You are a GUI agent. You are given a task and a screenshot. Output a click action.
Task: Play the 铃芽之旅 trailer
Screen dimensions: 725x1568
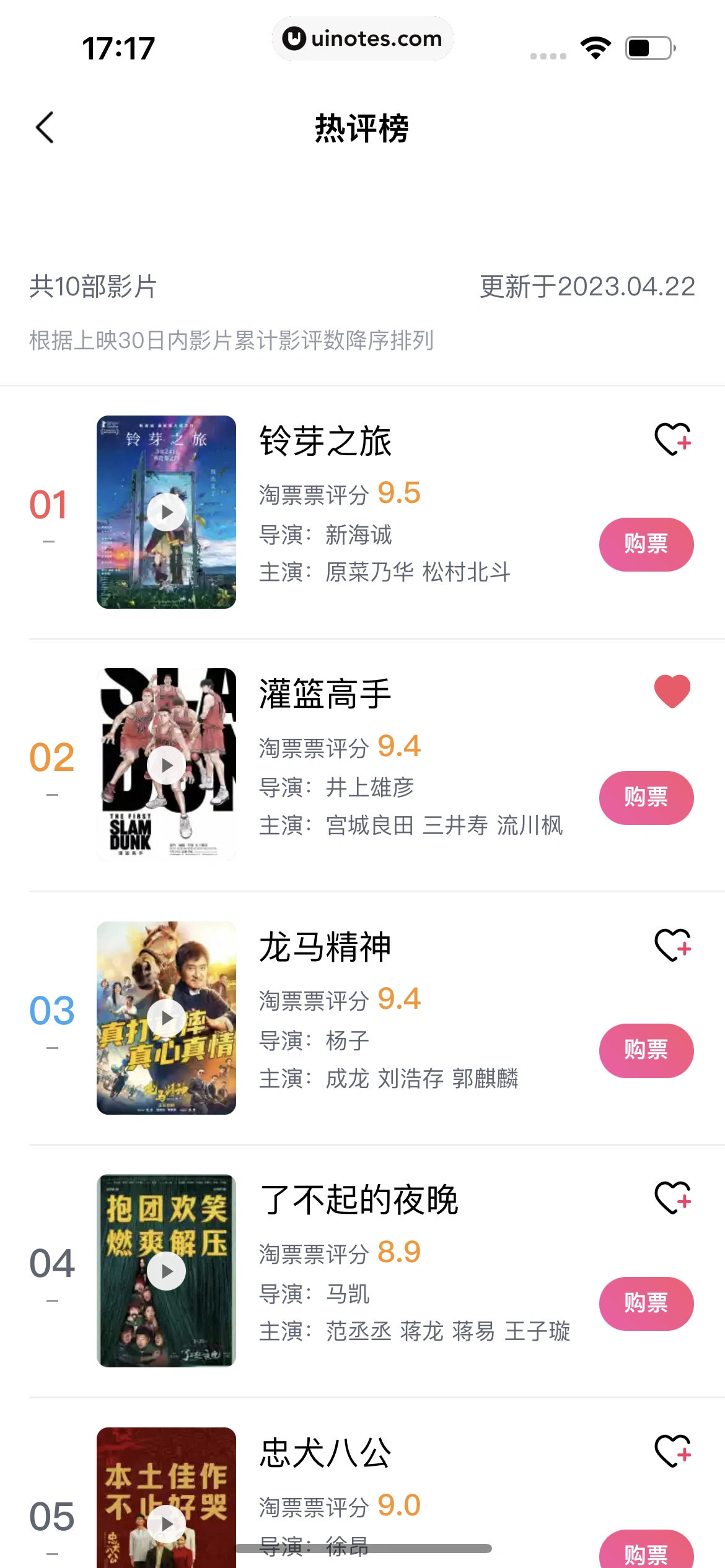coord(166,512)
